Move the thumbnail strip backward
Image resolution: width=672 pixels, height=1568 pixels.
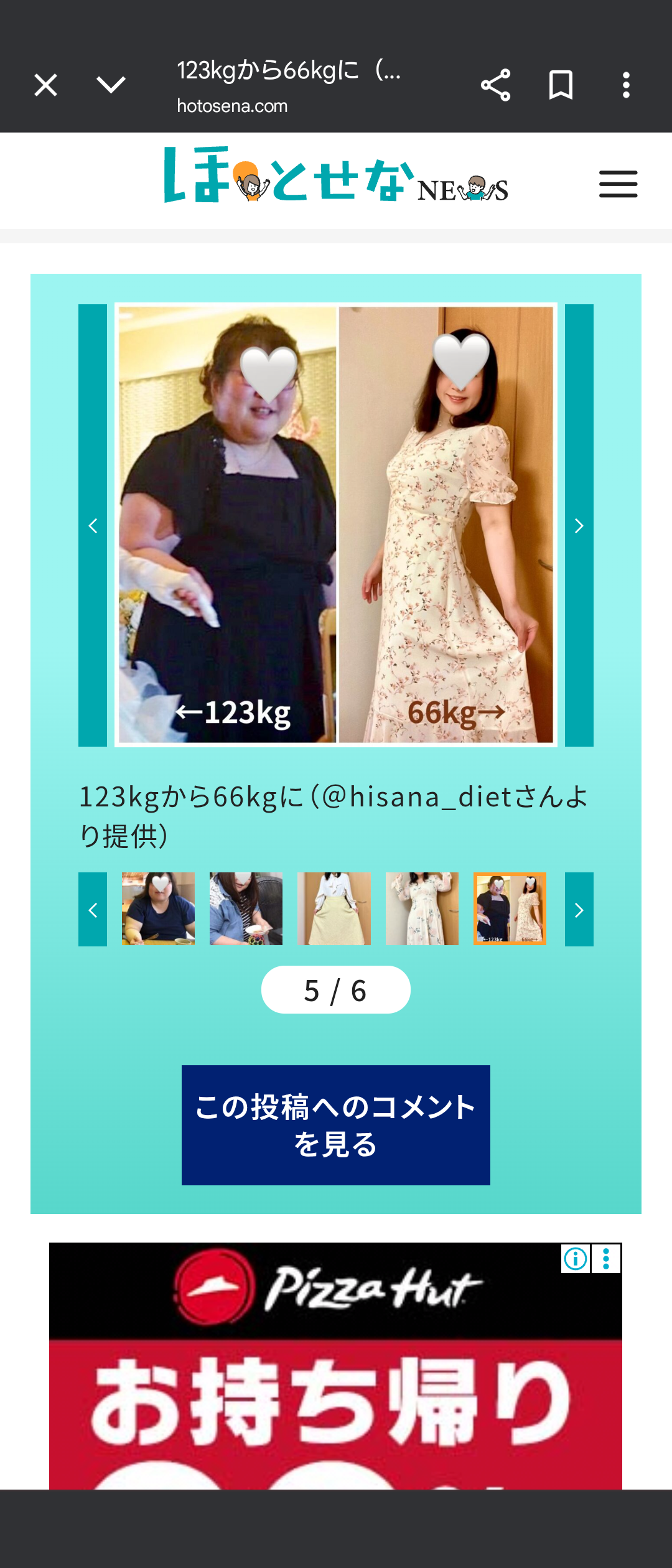(93, 910)
